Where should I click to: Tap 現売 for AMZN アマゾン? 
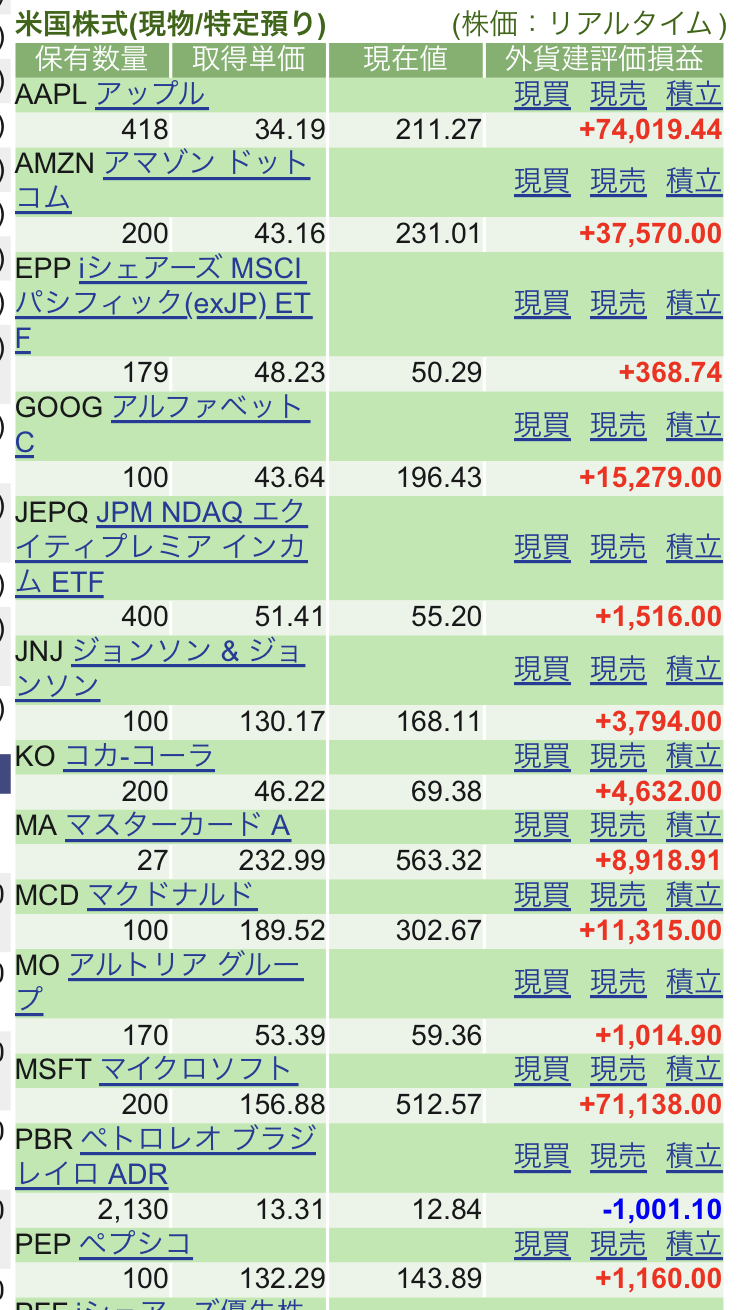point(618,181)
